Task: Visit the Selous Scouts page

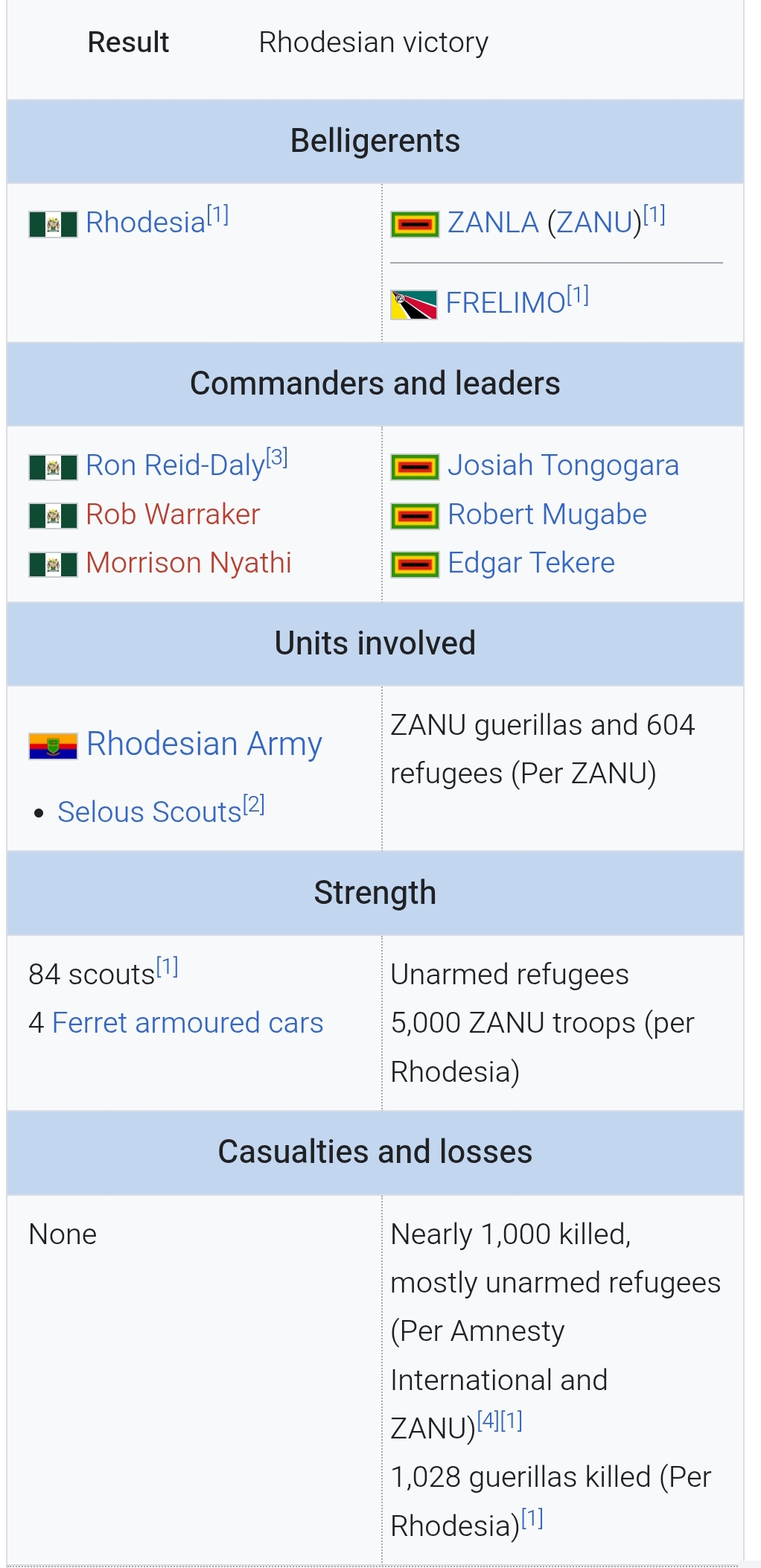Action: tap(149, 812)
